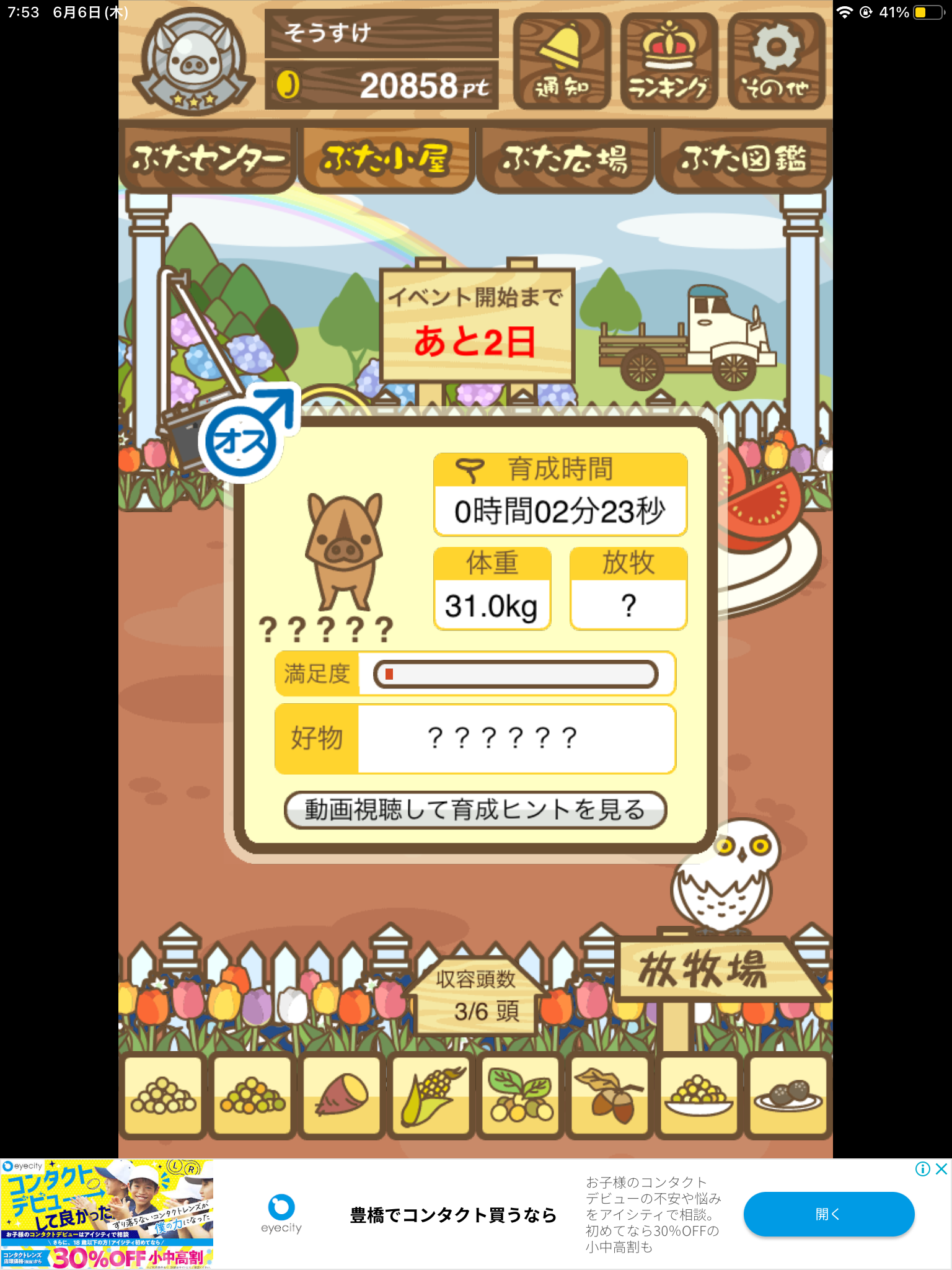The width and height of the screenshot is (952, 1270).
Task: Switch to the ぶた広場 tab
Action: tap(565, 159)
